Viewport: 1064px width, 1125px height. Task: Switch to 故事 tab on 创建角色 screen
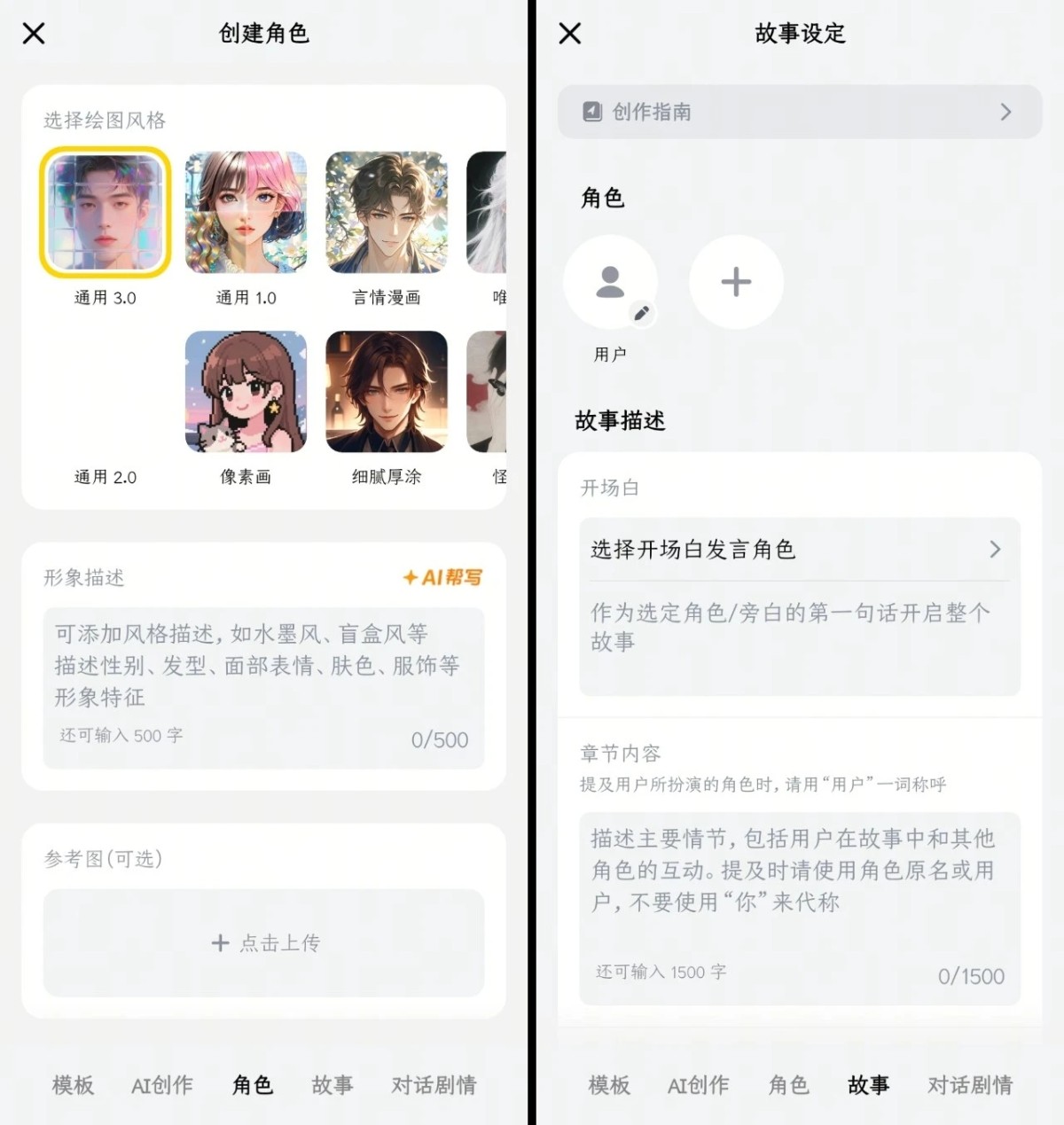tap(332, 1085)
